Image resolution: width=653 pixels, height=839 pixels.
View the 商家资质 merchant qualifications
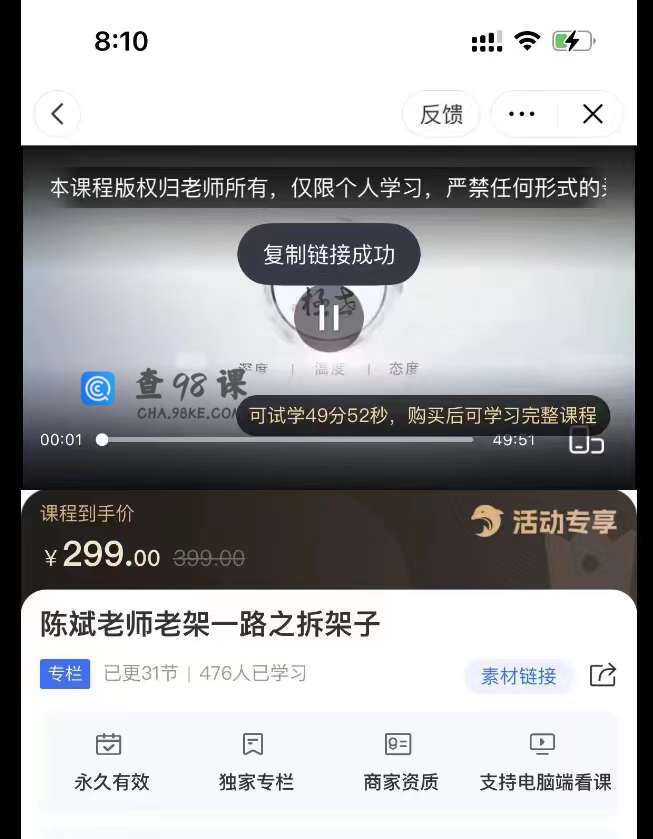400,762
